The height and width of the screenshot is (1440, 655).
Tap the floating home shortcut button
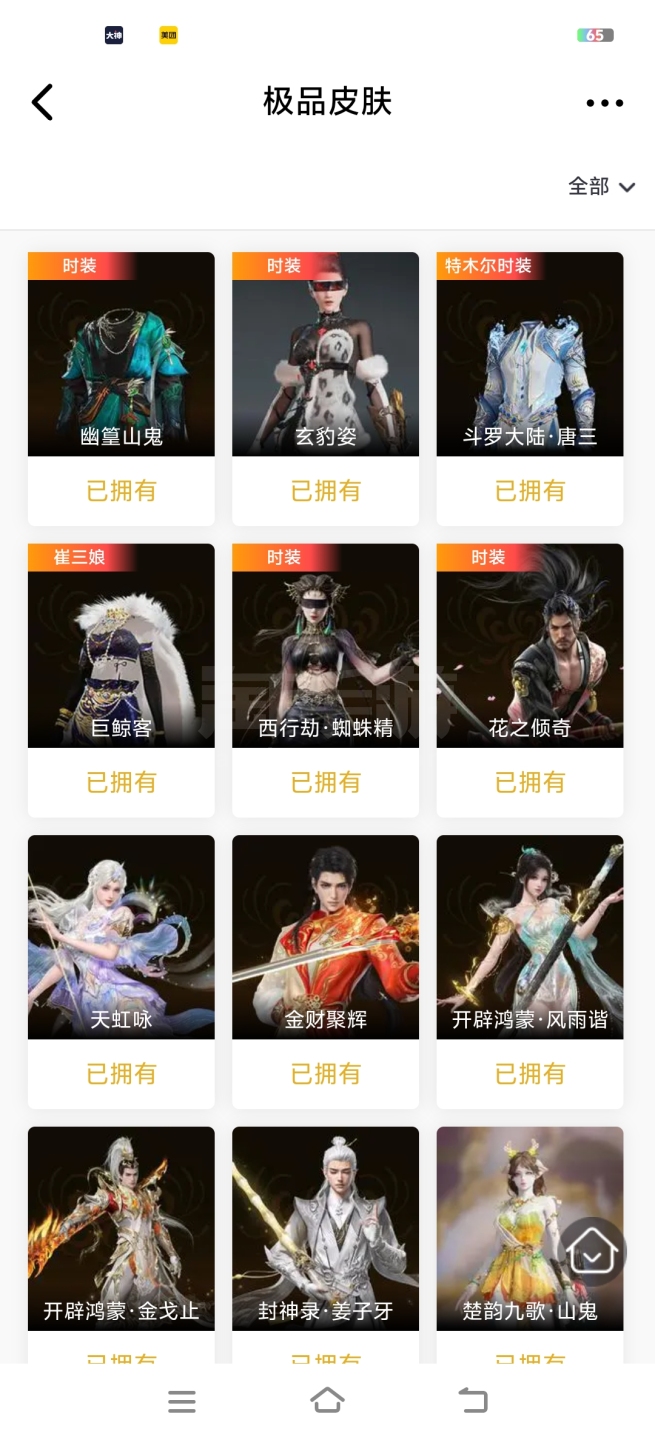point(592,1251)
